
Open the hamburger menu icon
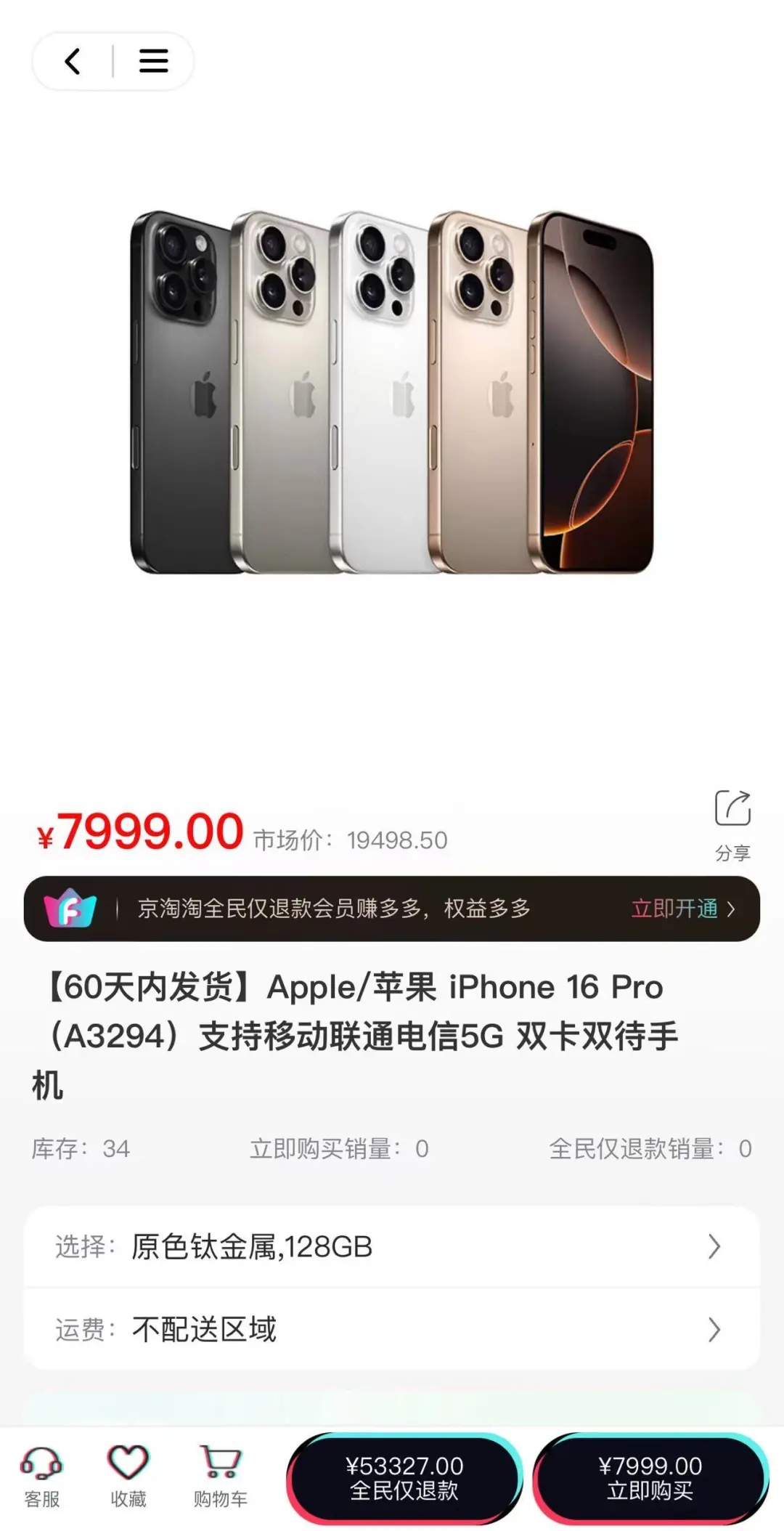click(152, 62)
